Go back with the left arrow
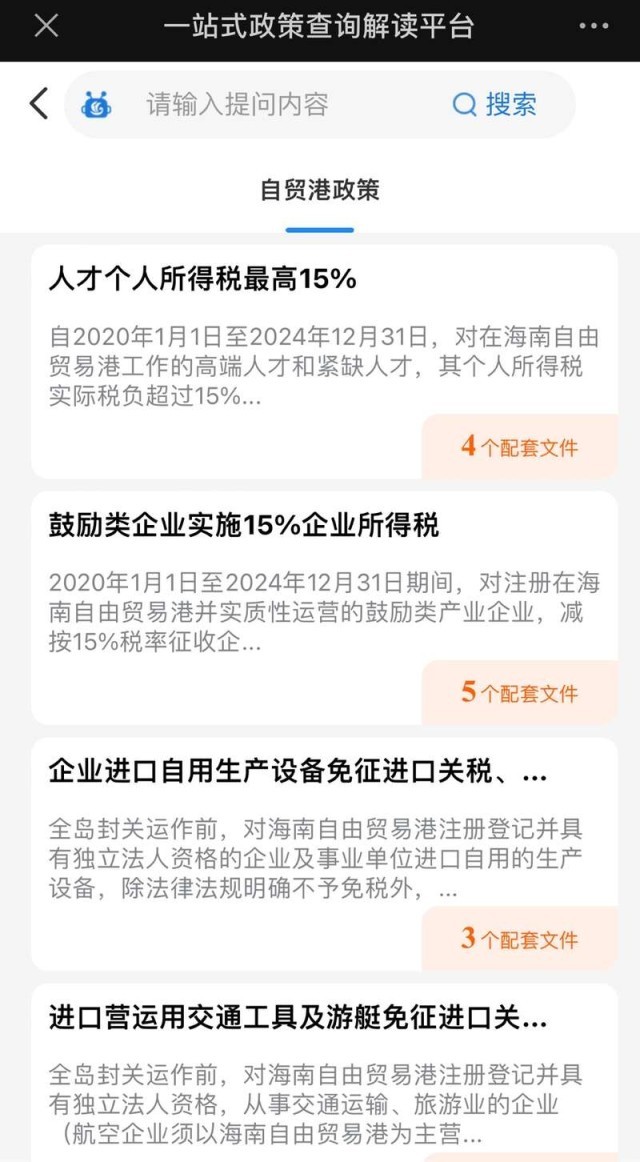Screen dimensions: 640x1162 [x=39, y=104]
